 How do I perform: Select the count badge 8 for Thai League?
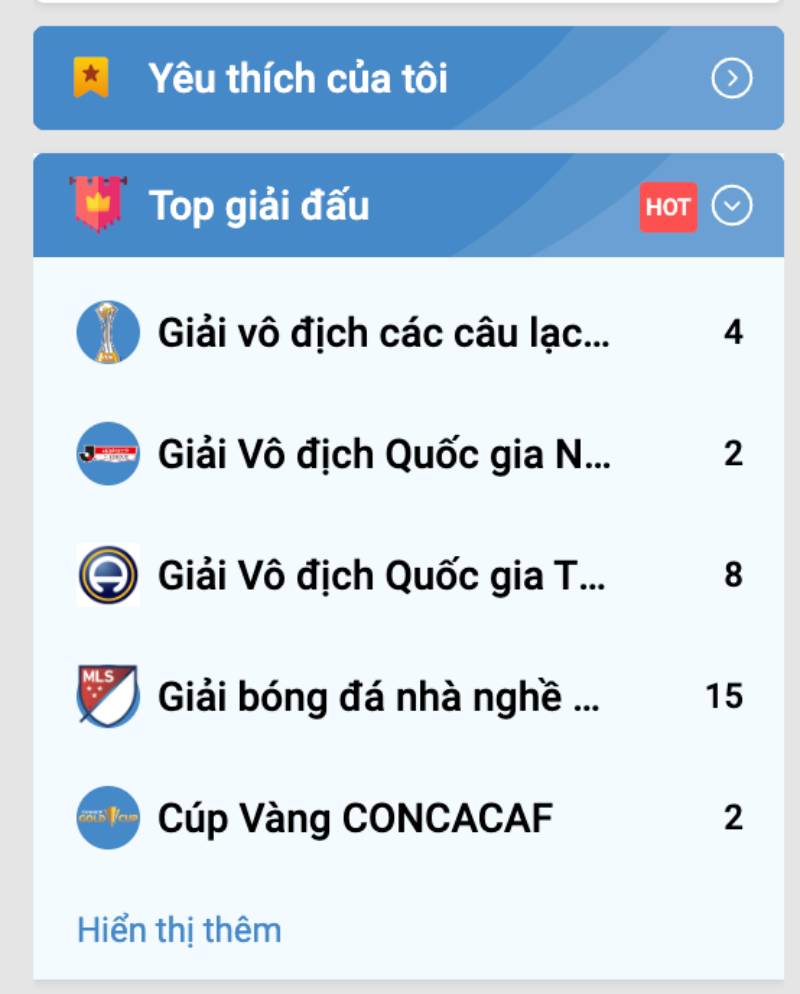coord(733,574)
